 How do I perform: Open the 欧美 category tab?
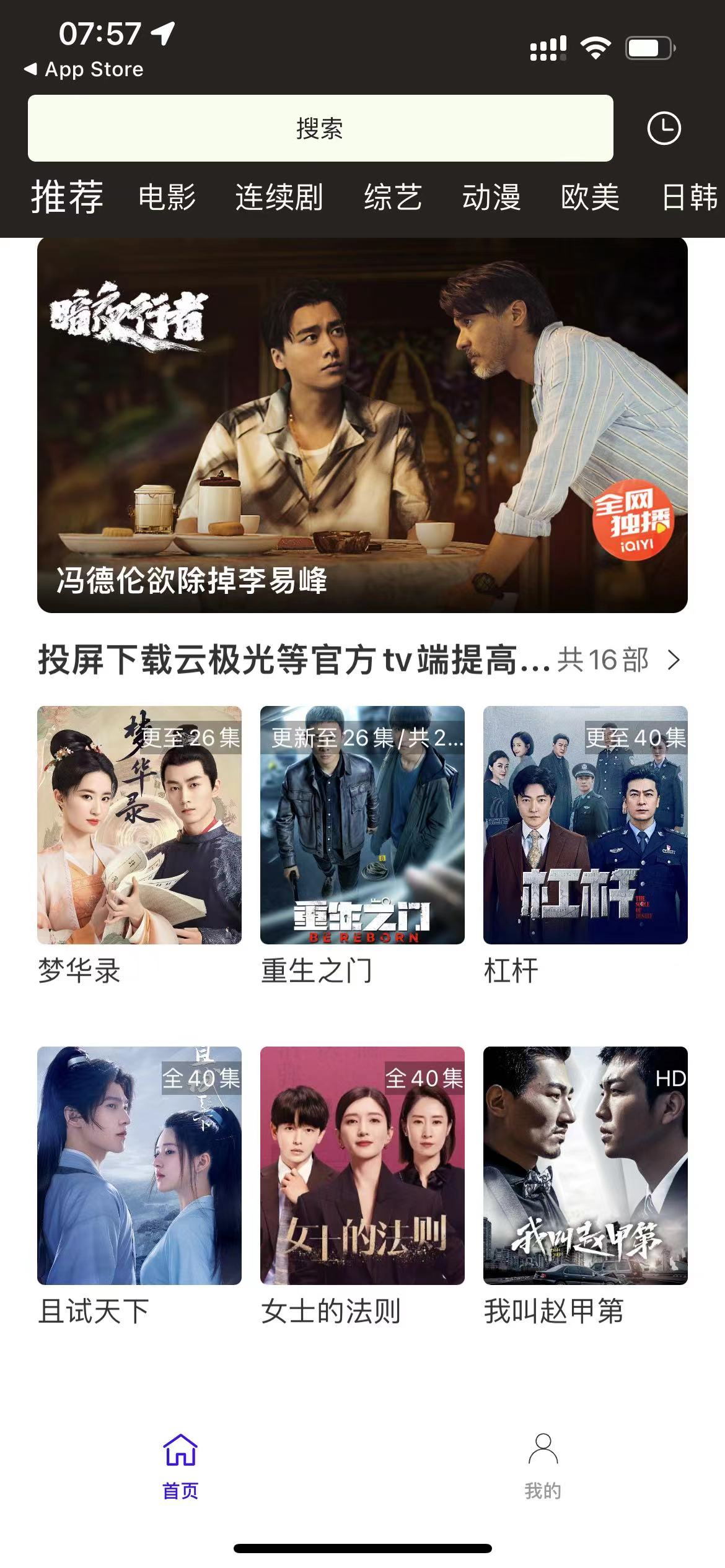click(x=590, y=198)
